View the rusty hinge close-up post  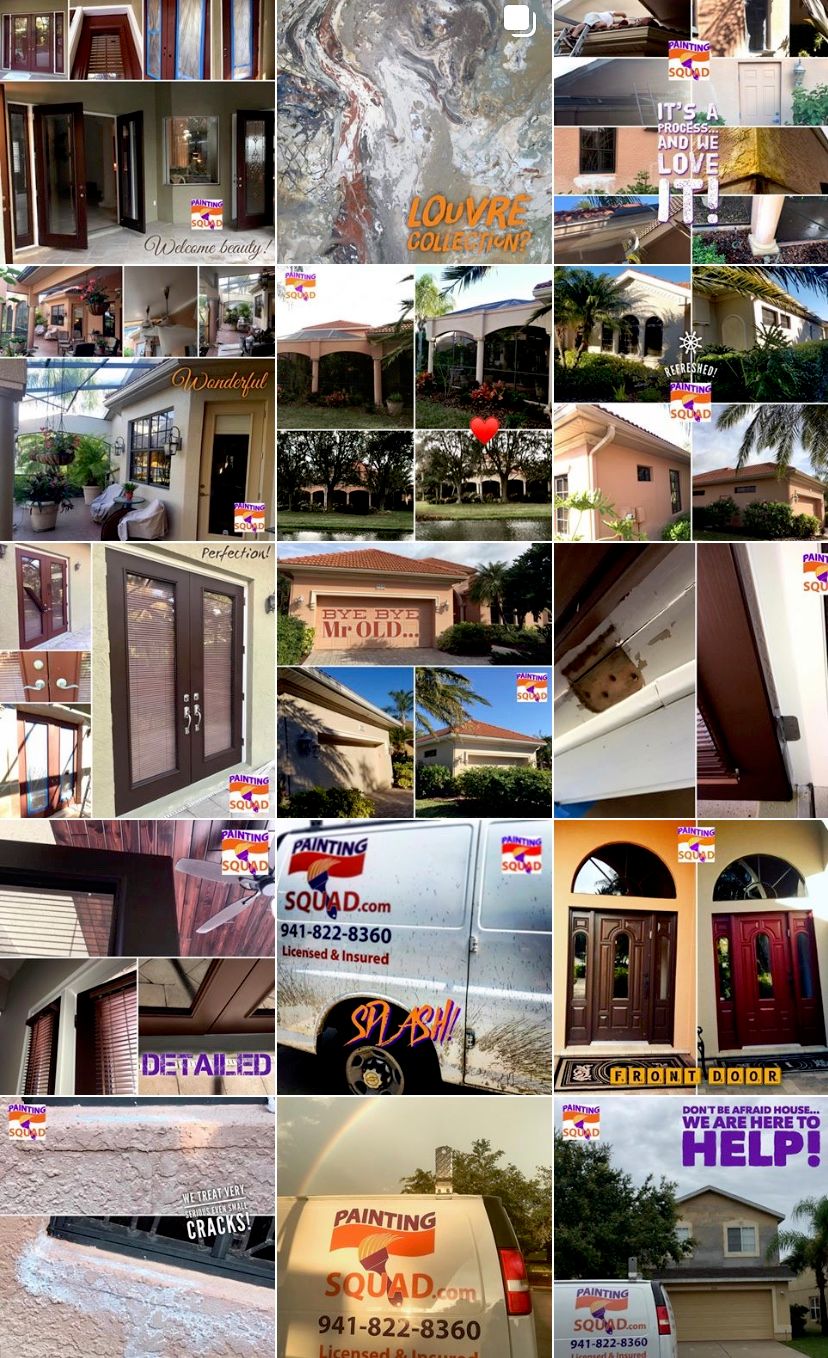pyautogui.click(x=691, y=680)
